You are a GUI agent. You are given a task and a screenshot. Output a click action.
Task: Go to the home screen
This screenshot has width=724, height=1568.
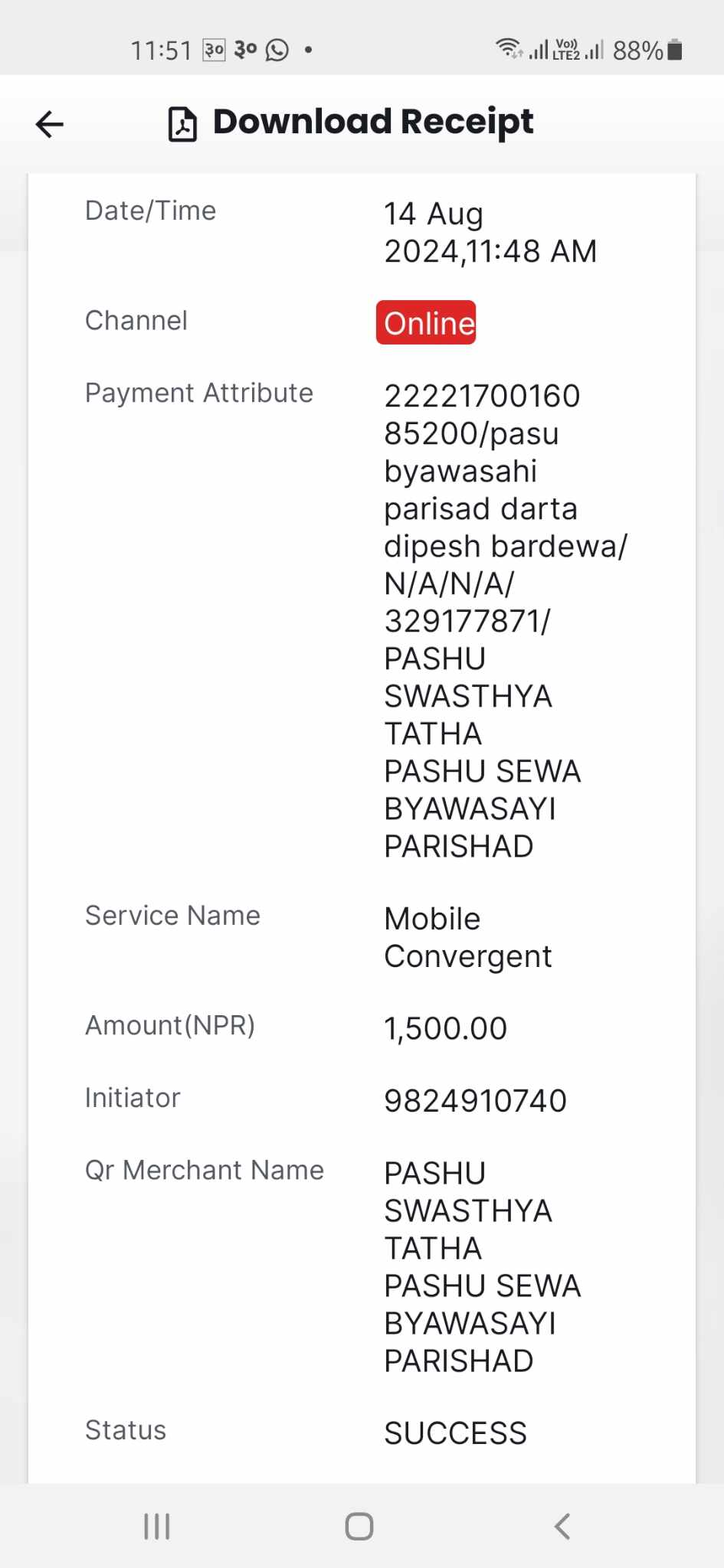tap(359, 1526)
